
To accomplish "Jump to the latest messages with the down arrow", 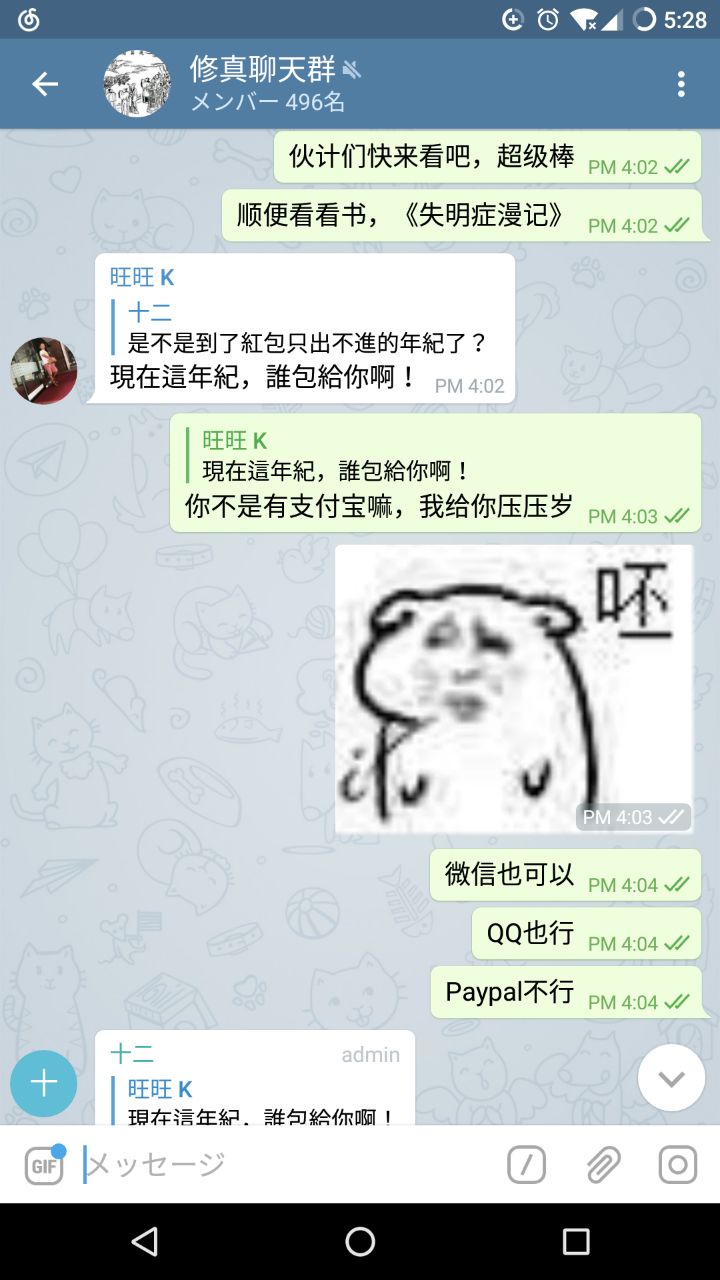I will point(671,1078).
